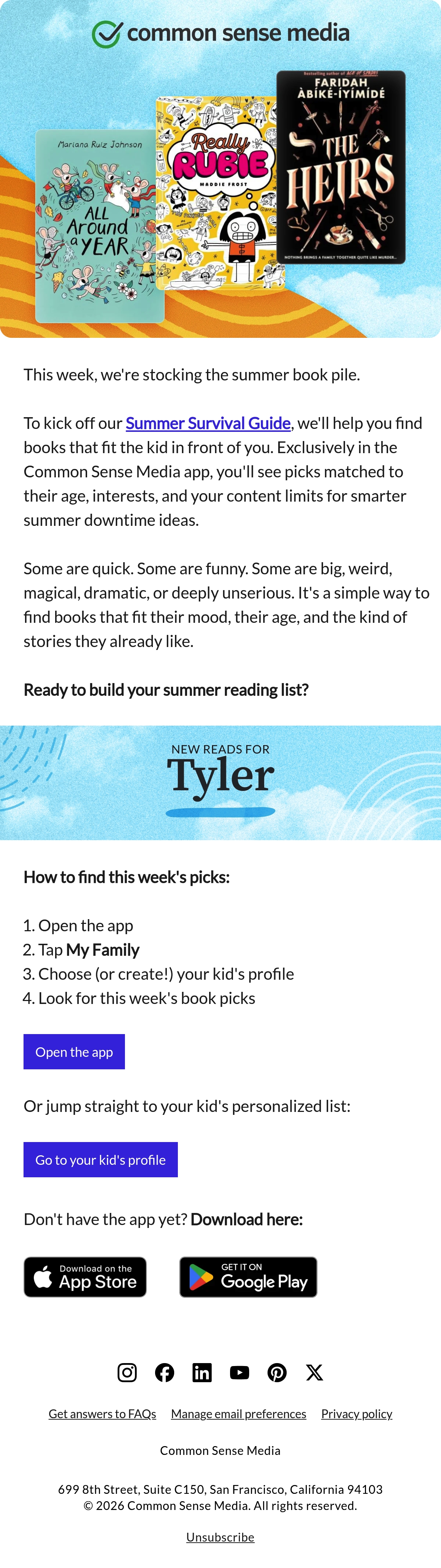
Task: Open the Facebook page
Action: [165, 1373]
